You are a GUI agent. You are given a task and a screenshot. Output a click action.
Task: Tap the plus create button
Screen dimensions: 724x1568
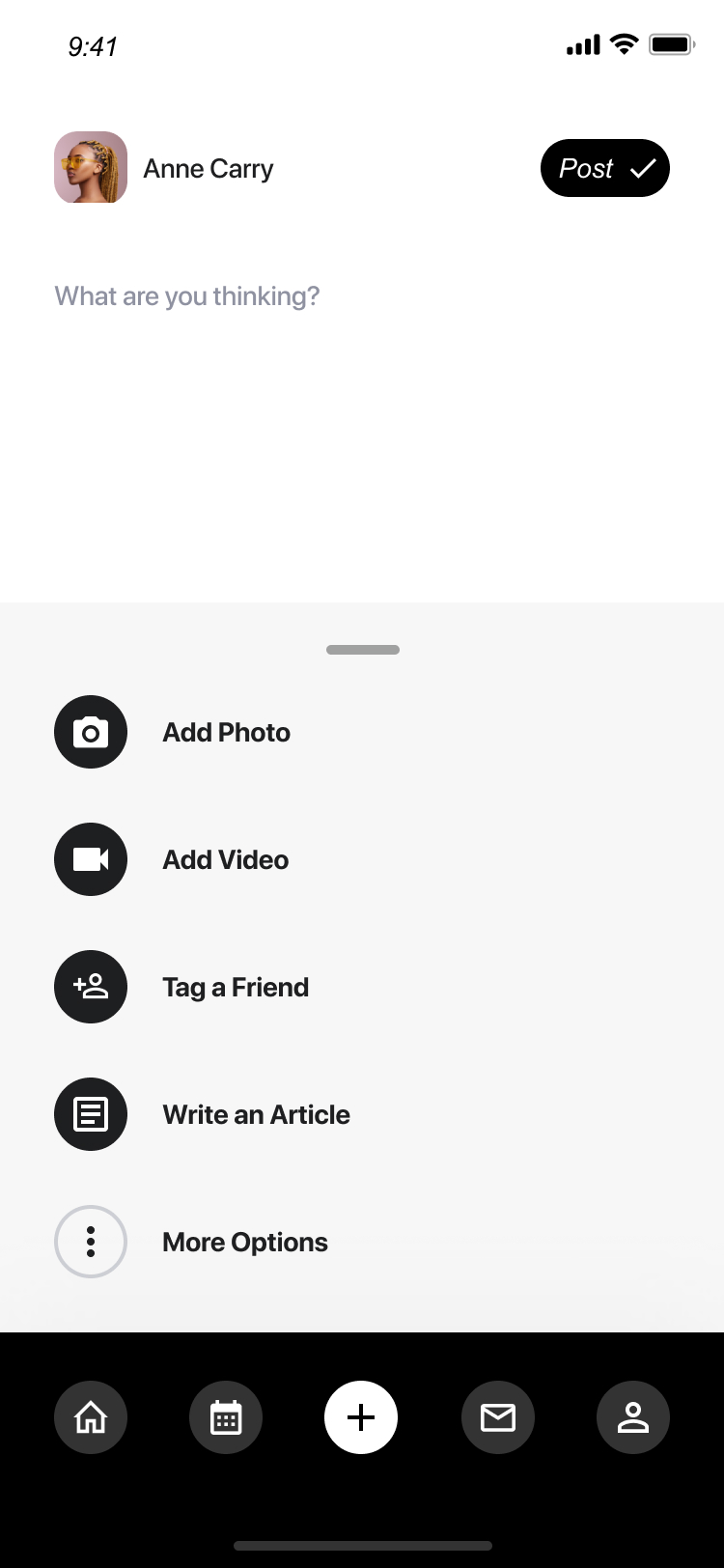[x=361, y=1417]
